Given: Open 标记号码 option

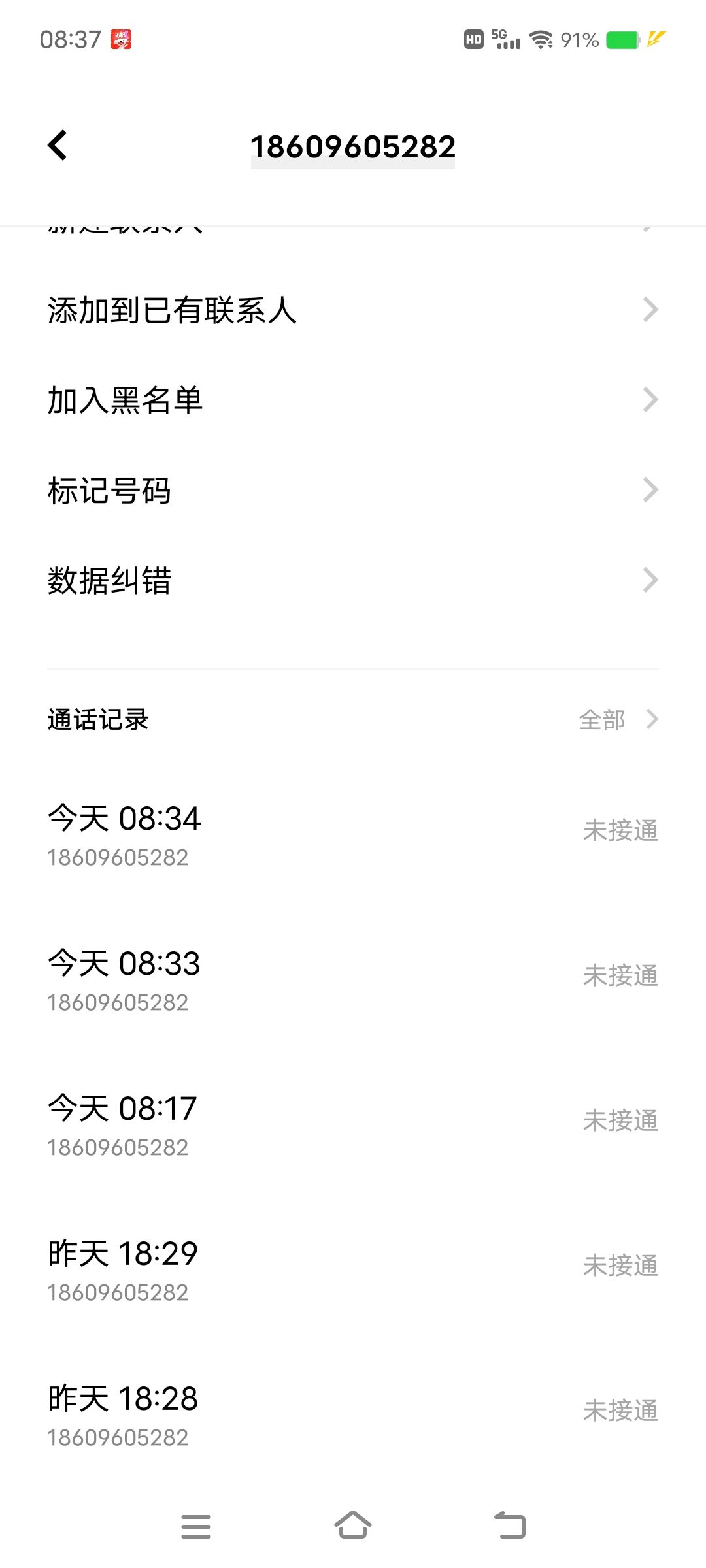Looking at the screenshot, I should (x=353, y=490).
